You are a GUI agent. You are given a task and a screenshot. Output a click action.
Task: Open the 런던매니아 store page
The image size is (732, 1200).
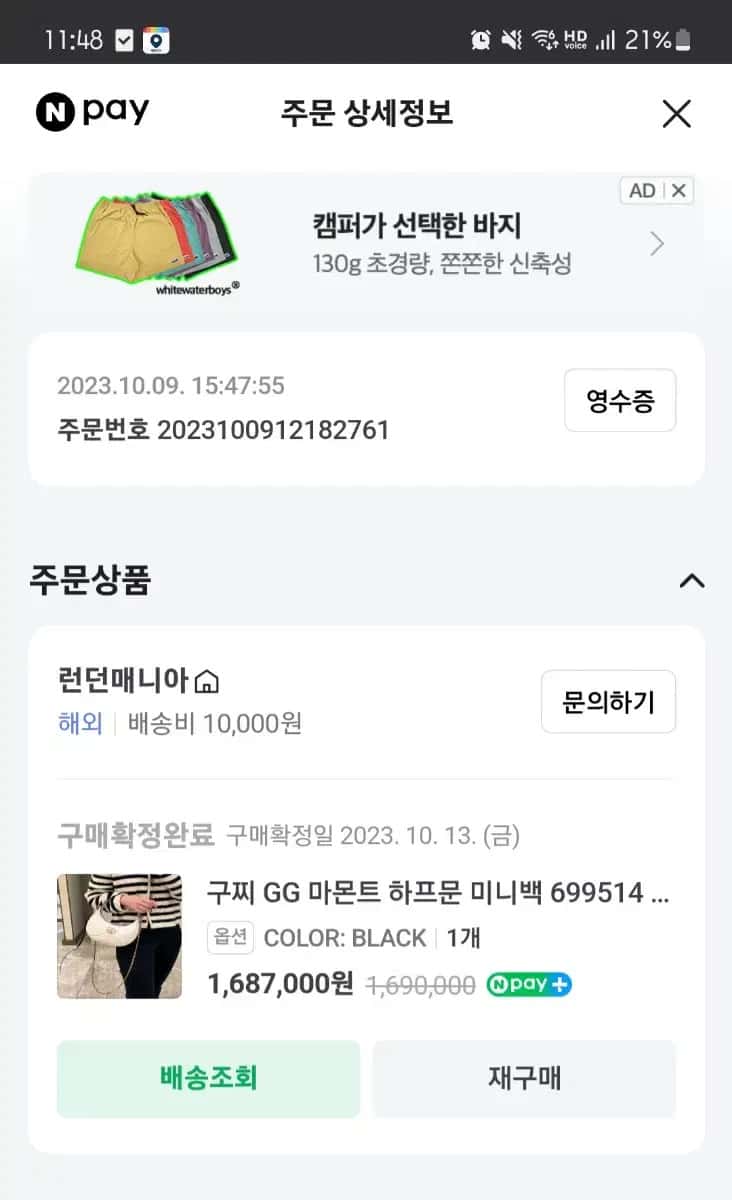[138, 681]
